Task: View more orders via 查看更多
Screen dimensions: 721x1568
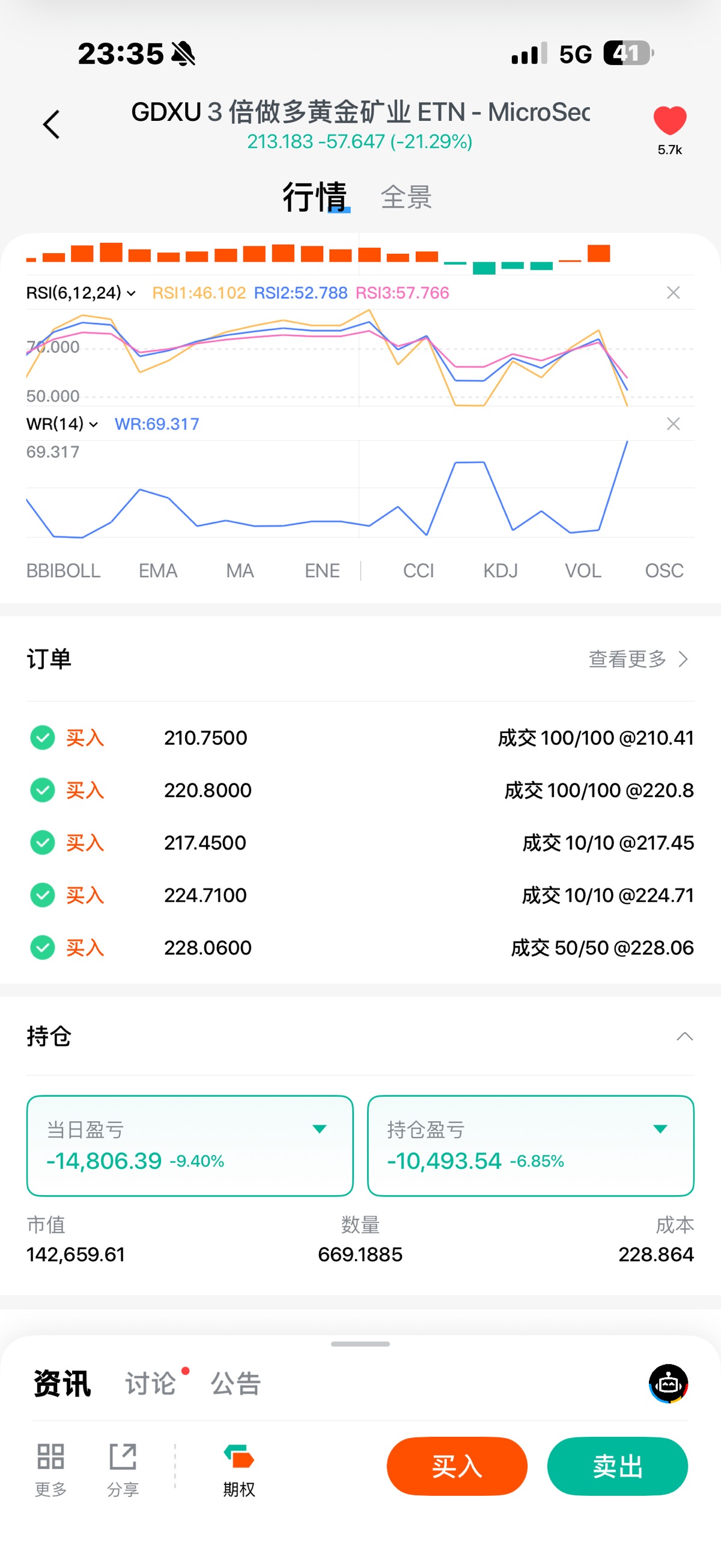Action: click(x=637, y=659)
